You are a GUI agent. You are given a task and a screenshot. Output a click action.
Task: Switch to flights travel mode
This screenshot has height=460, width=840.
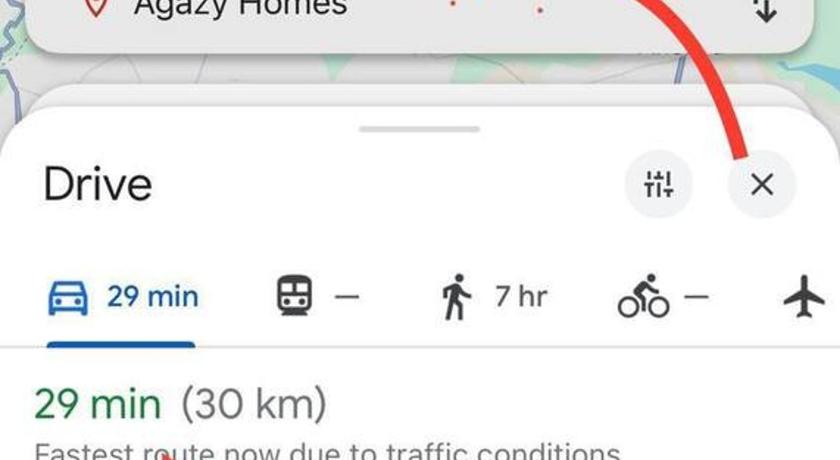tap(804, 298)
